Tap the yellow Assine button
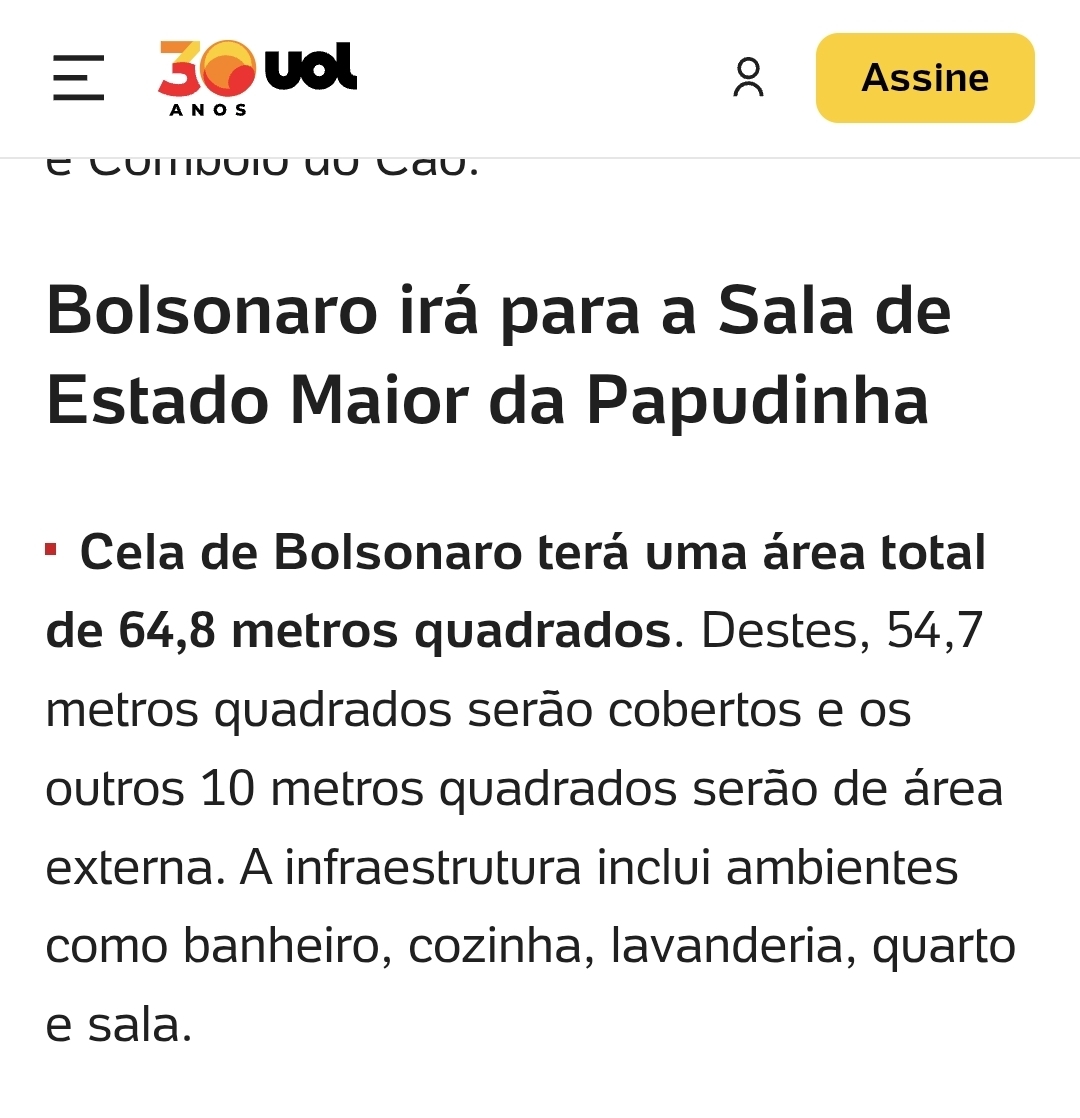The image size is (1080, 1118). (x=925, y=78)
